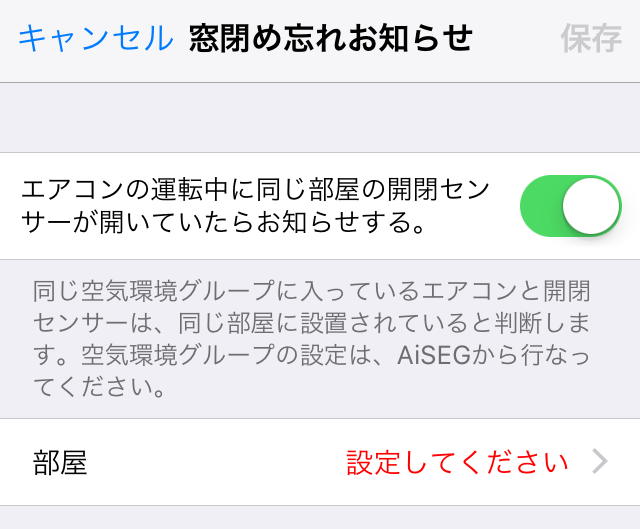
Task: Tap キャンセル to cancel
Action: (96, 38)
